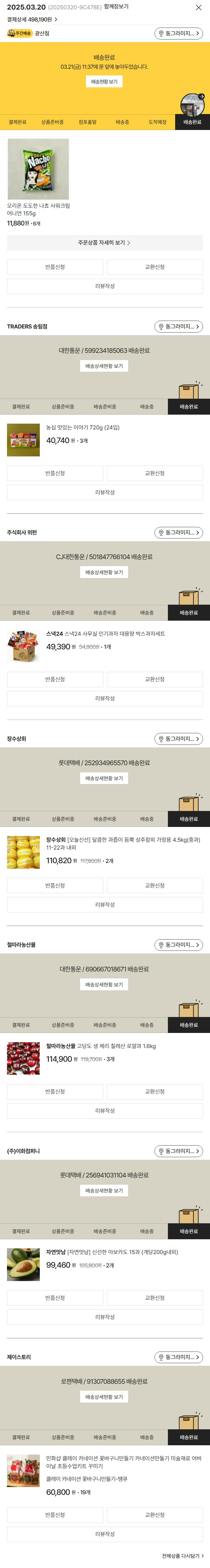View CJ대한통운 501847766104 delivery details
This screenshot has width=210, height=1568.
(x=104, y=573)
